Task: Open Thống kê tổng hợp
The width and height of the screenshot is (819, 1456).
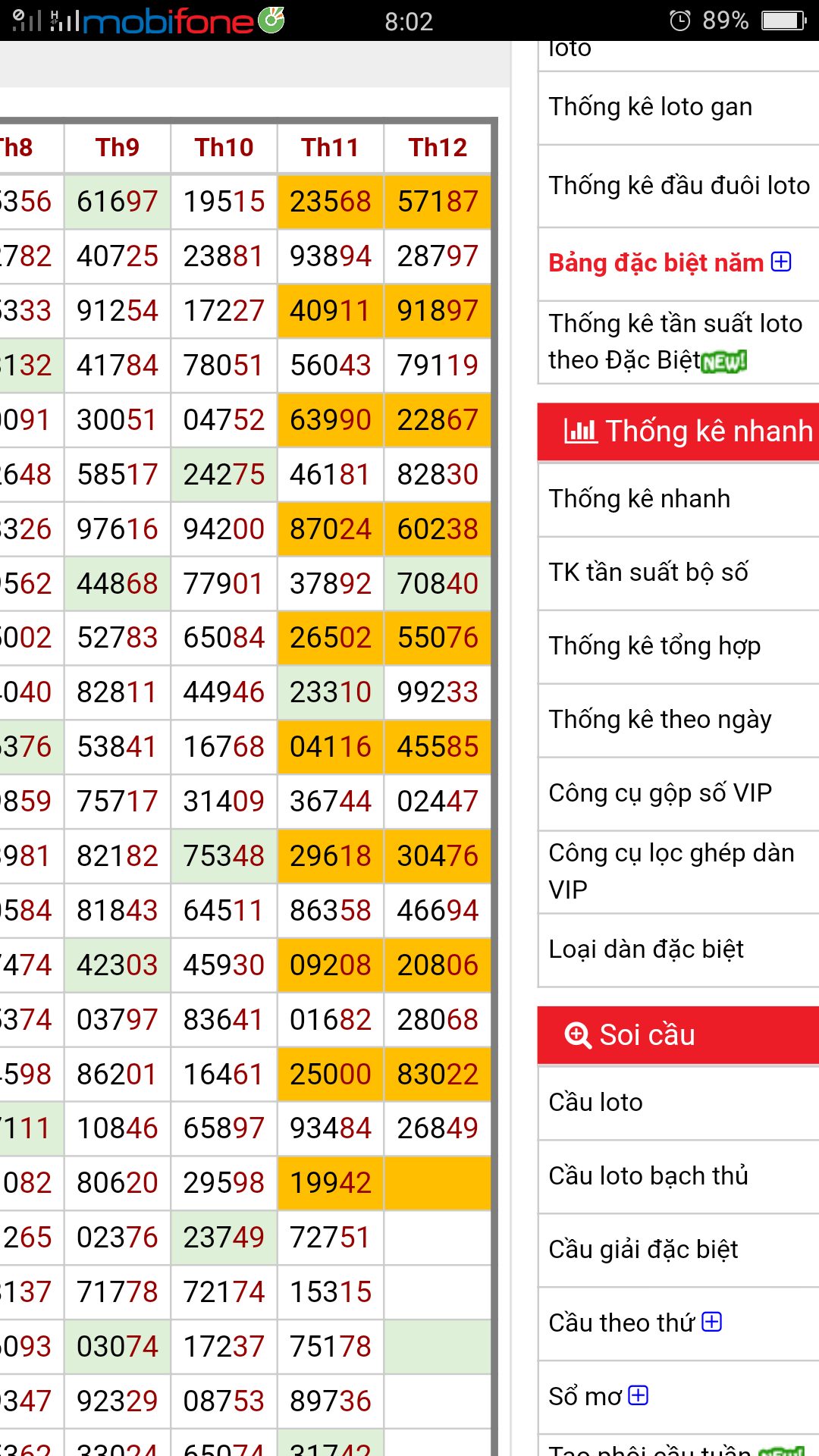Action: [x=654, y=646]
